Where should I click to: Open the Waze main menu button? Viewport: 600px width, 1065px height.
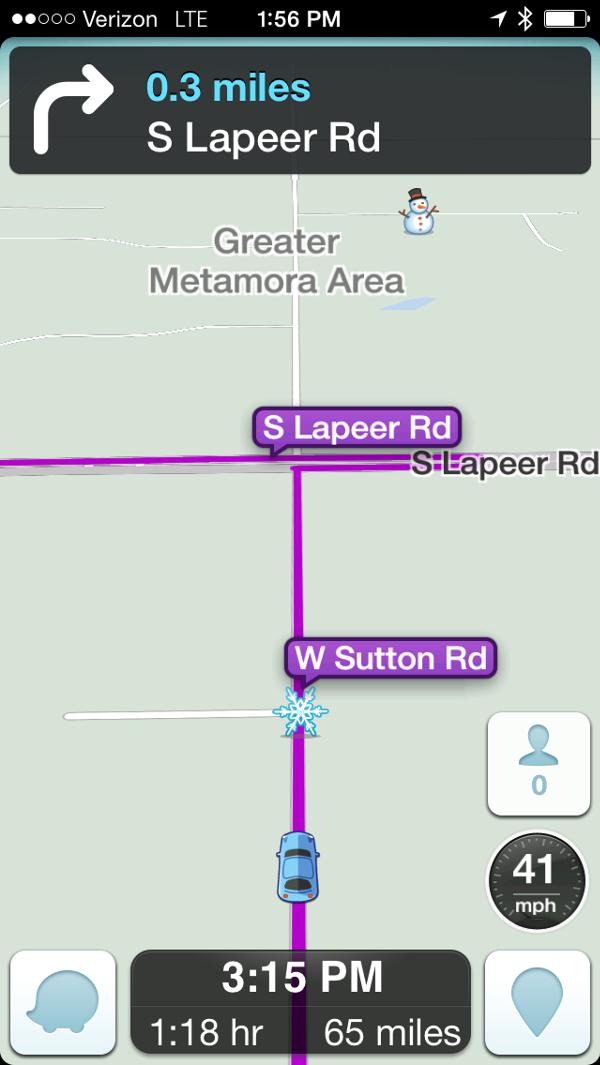pos(63,1003)
